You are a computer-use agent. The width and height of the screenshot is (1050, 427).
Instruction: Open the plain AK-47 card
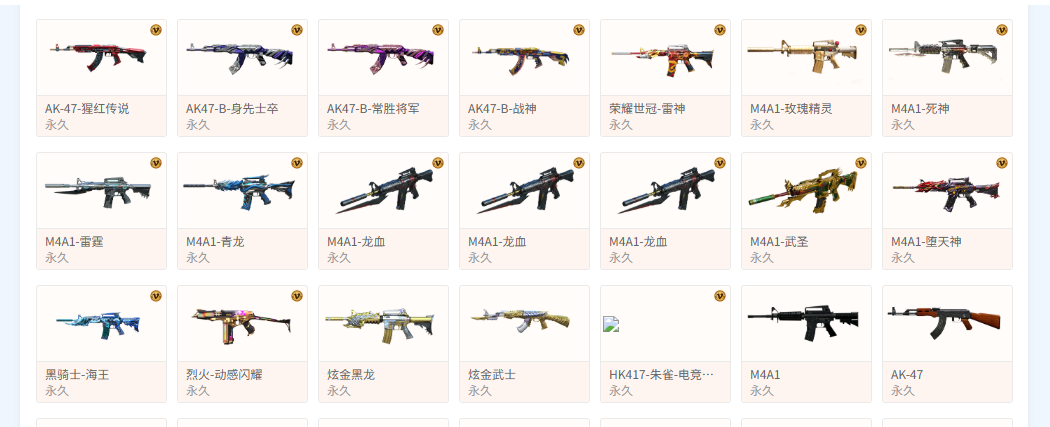[946, 343]
